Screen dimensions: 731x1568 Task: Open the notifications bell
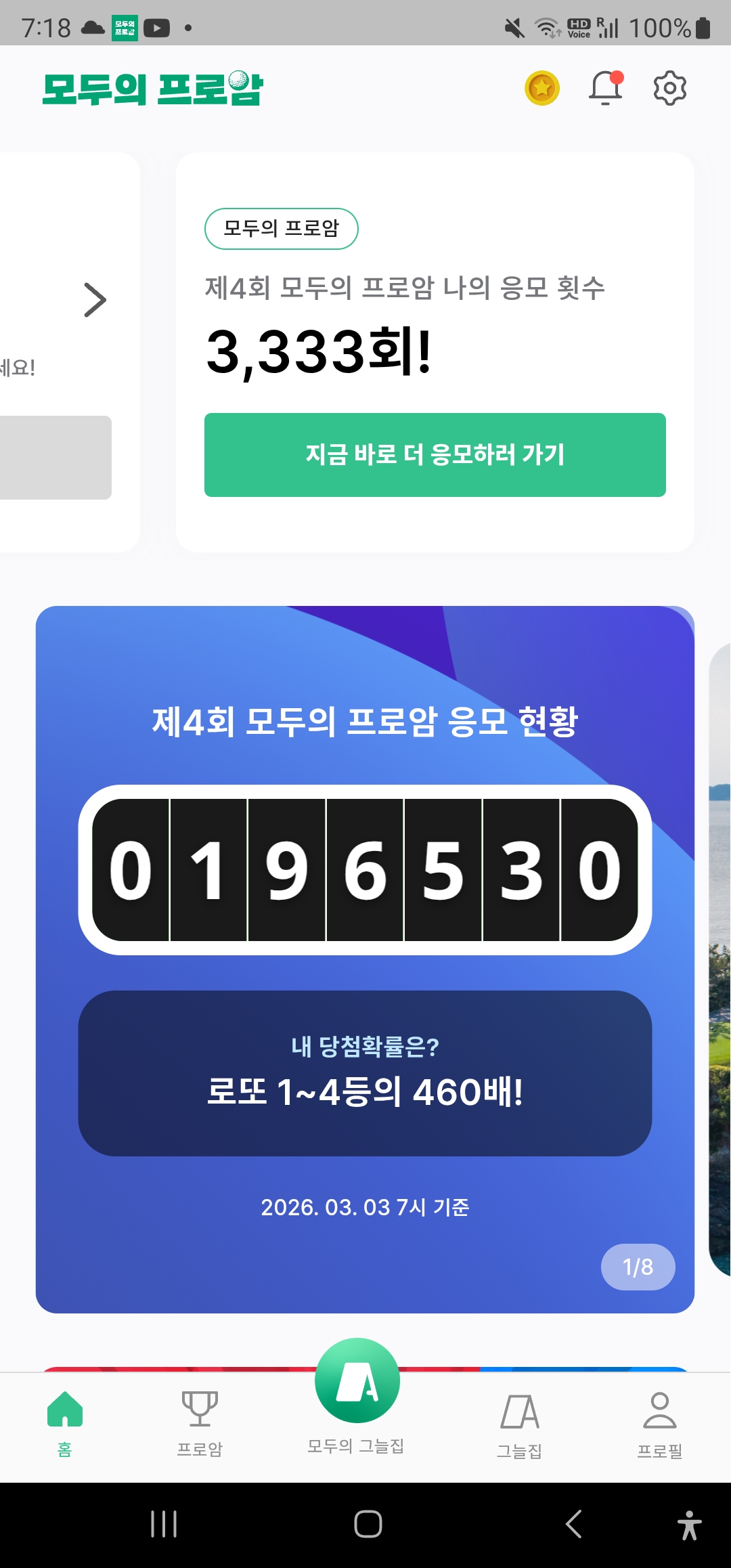click(x=605, y=88)
